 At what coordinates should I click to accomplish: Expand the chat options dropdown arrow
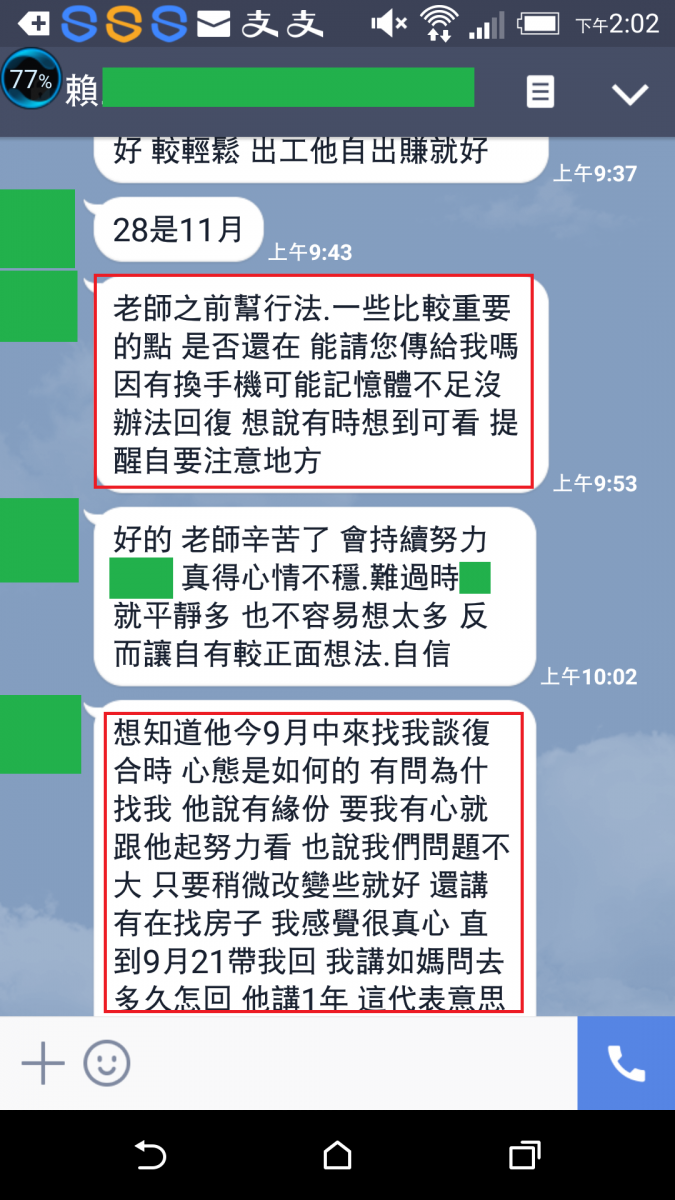630,94
